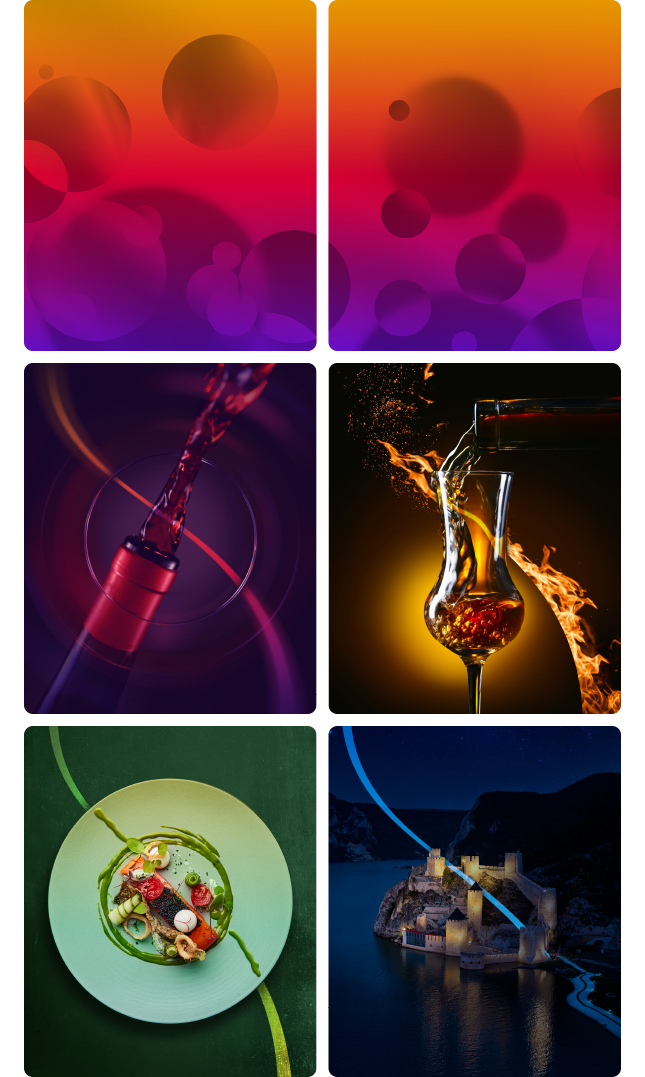The image size is (645, 1077).
Task: Open the gradient wallpaper with sharp overlapping bubbles
Action: 170,175
